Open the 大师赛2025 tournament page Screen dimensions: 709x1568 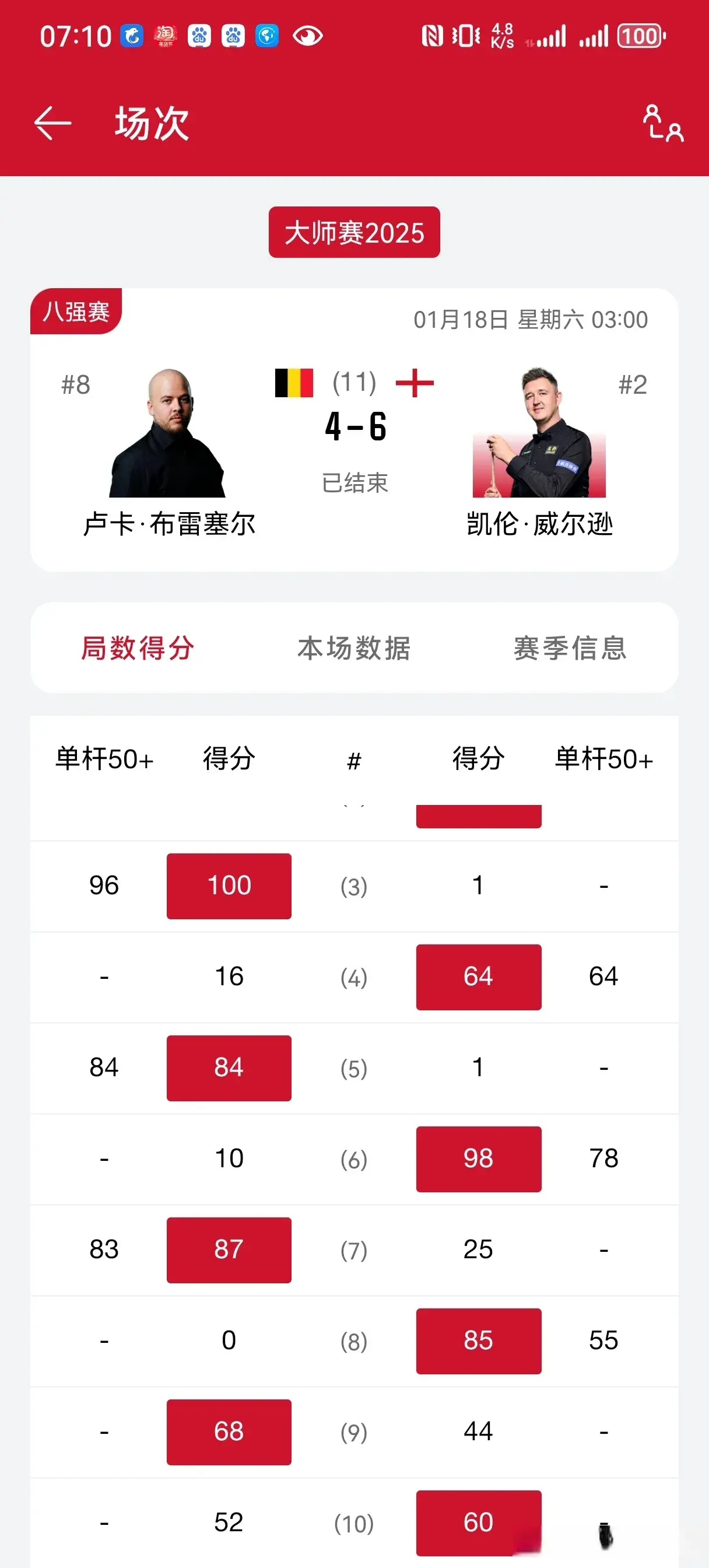pyautogui.click(x=354, y=233)
